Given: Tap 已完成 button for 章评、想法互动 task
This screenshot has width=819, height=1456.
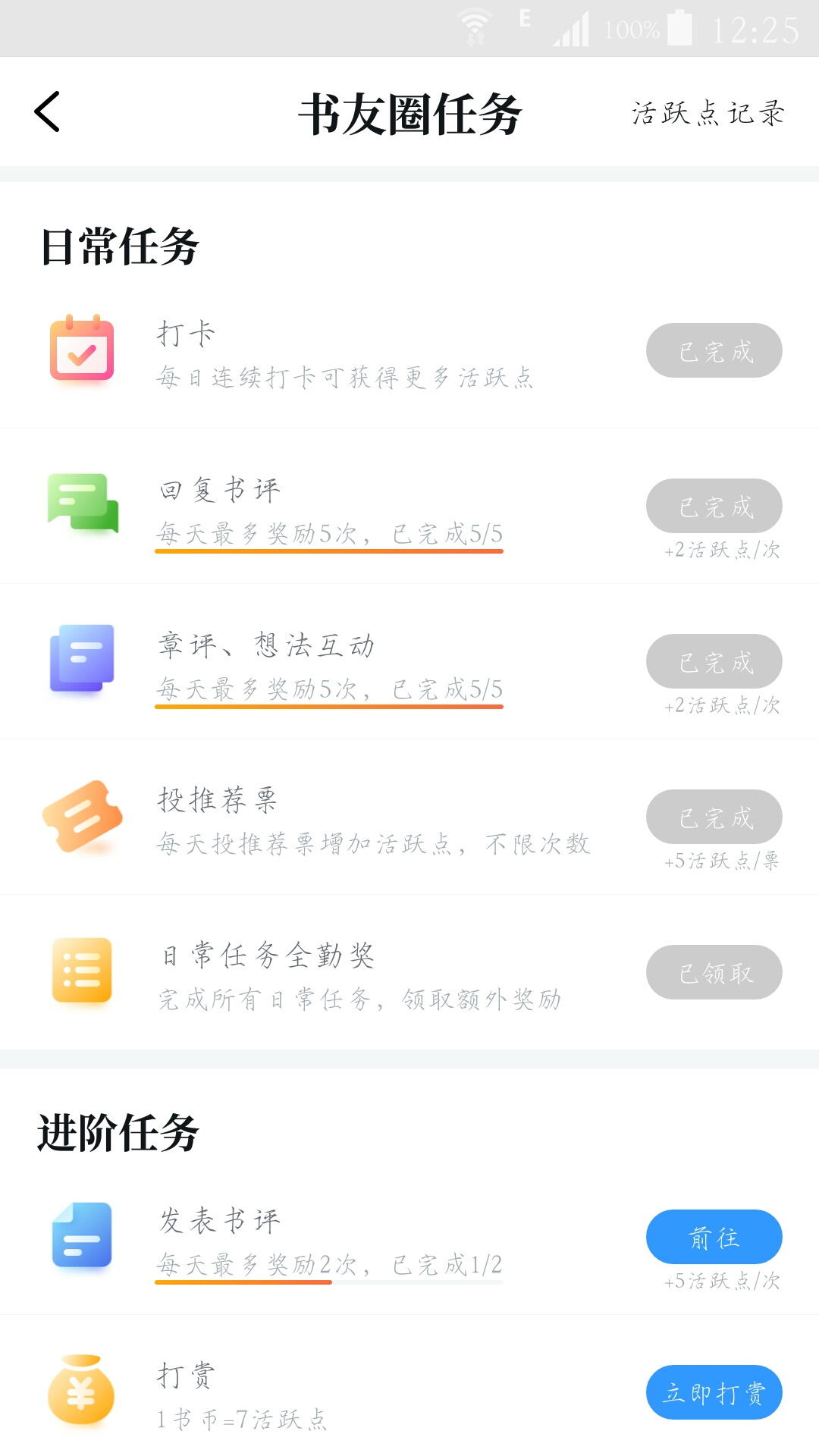Looking at the screenshot, I should click(x=714, y=661).
